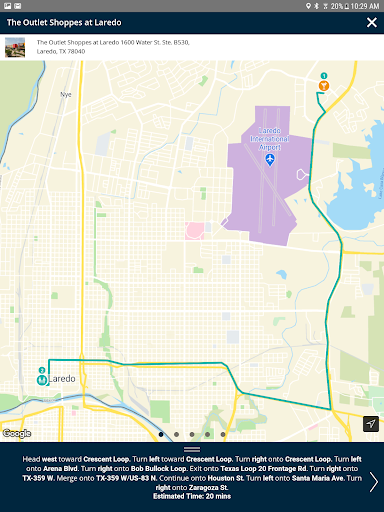The image size is (384, 512).
Task: Expand the directions panel drag handle
Action: 192,449
